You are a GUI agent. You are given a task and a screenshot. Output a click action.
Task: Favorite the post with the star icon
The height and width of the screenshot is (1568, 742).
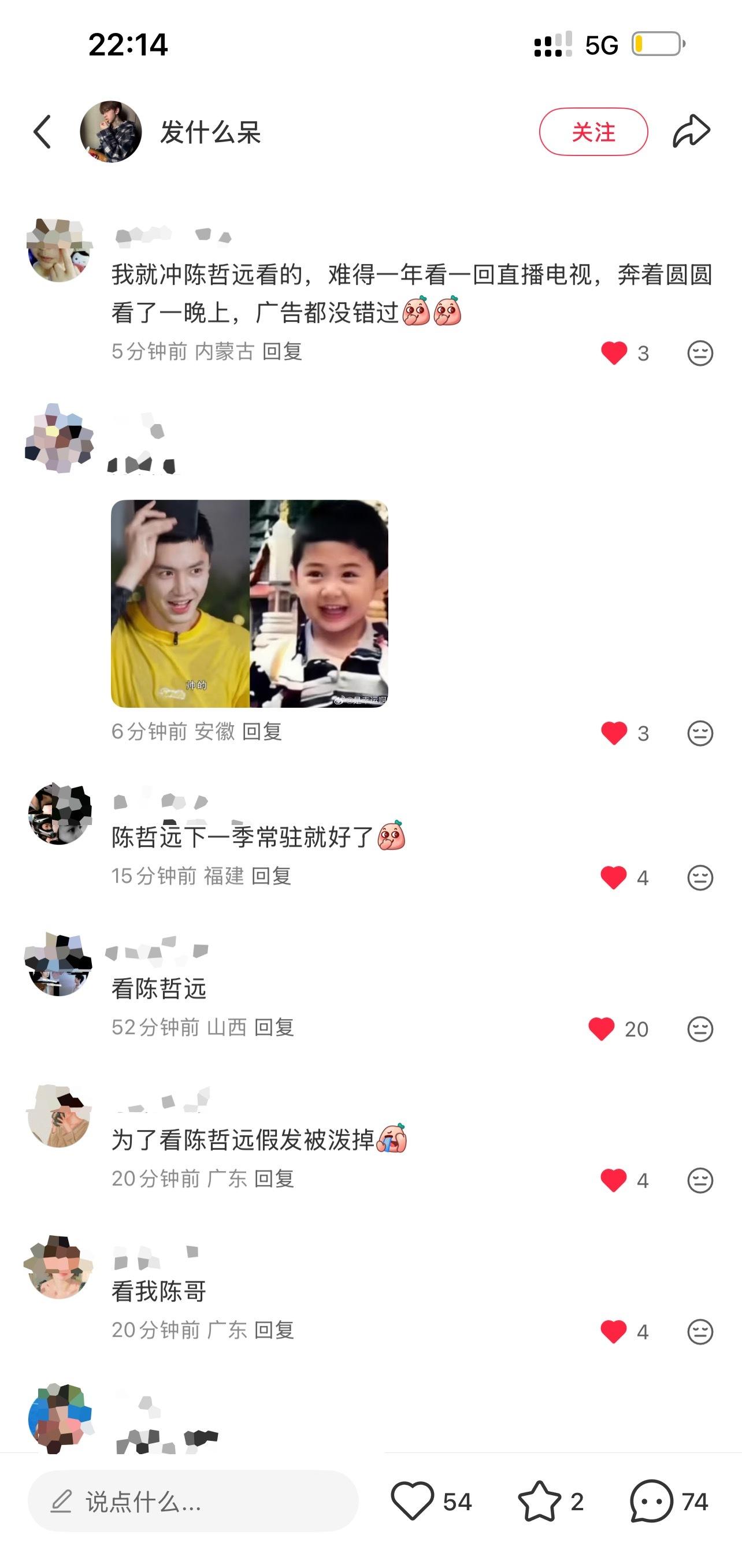[x=539, y=1502]
